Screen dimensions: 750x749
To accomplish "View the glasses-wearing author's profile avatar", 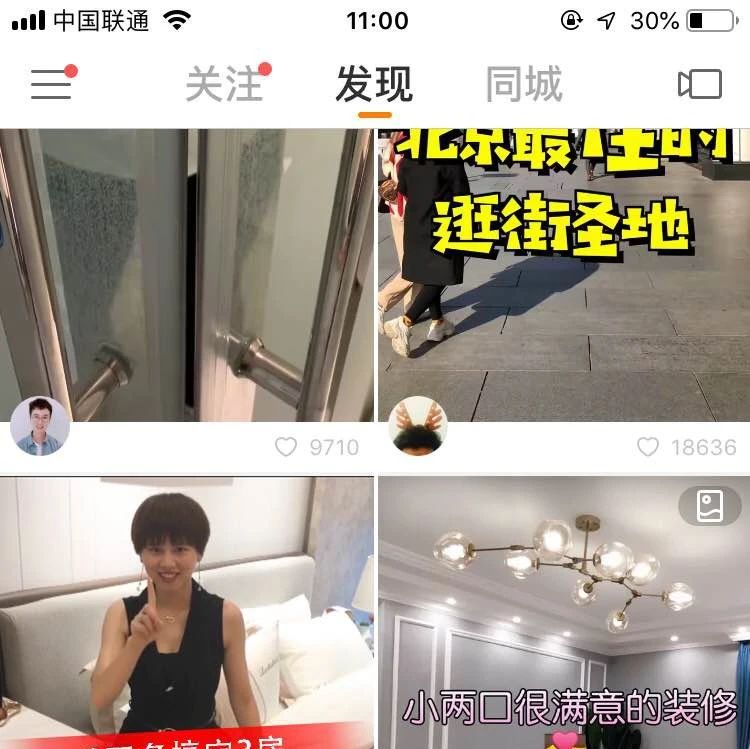I will (x=40, y=427).
